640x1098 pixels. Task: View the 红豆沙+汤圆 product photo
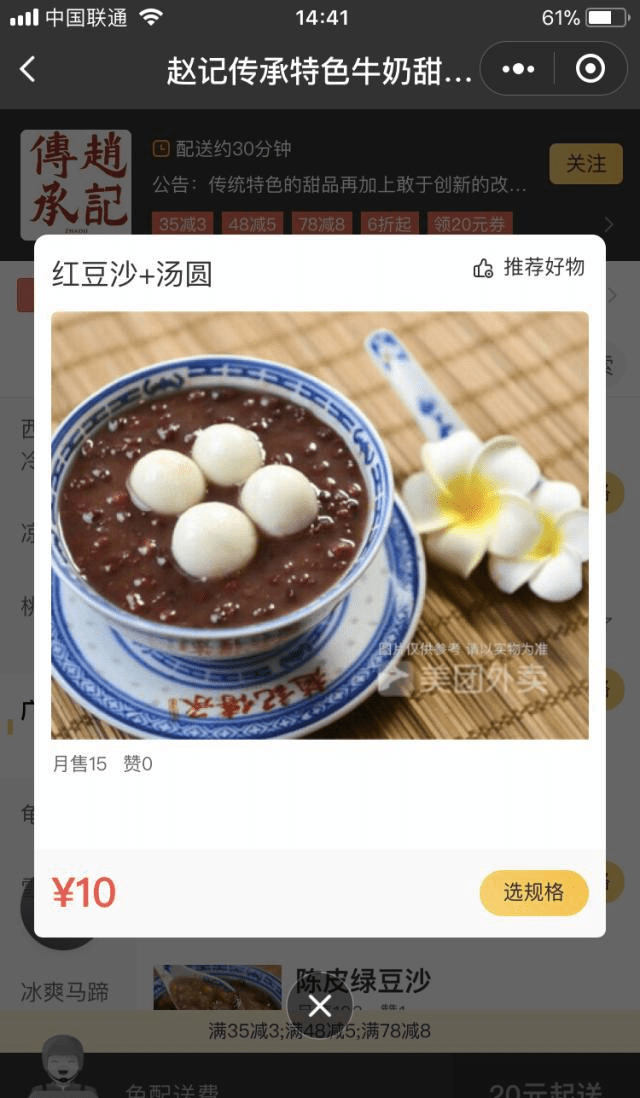coord(320,525)
